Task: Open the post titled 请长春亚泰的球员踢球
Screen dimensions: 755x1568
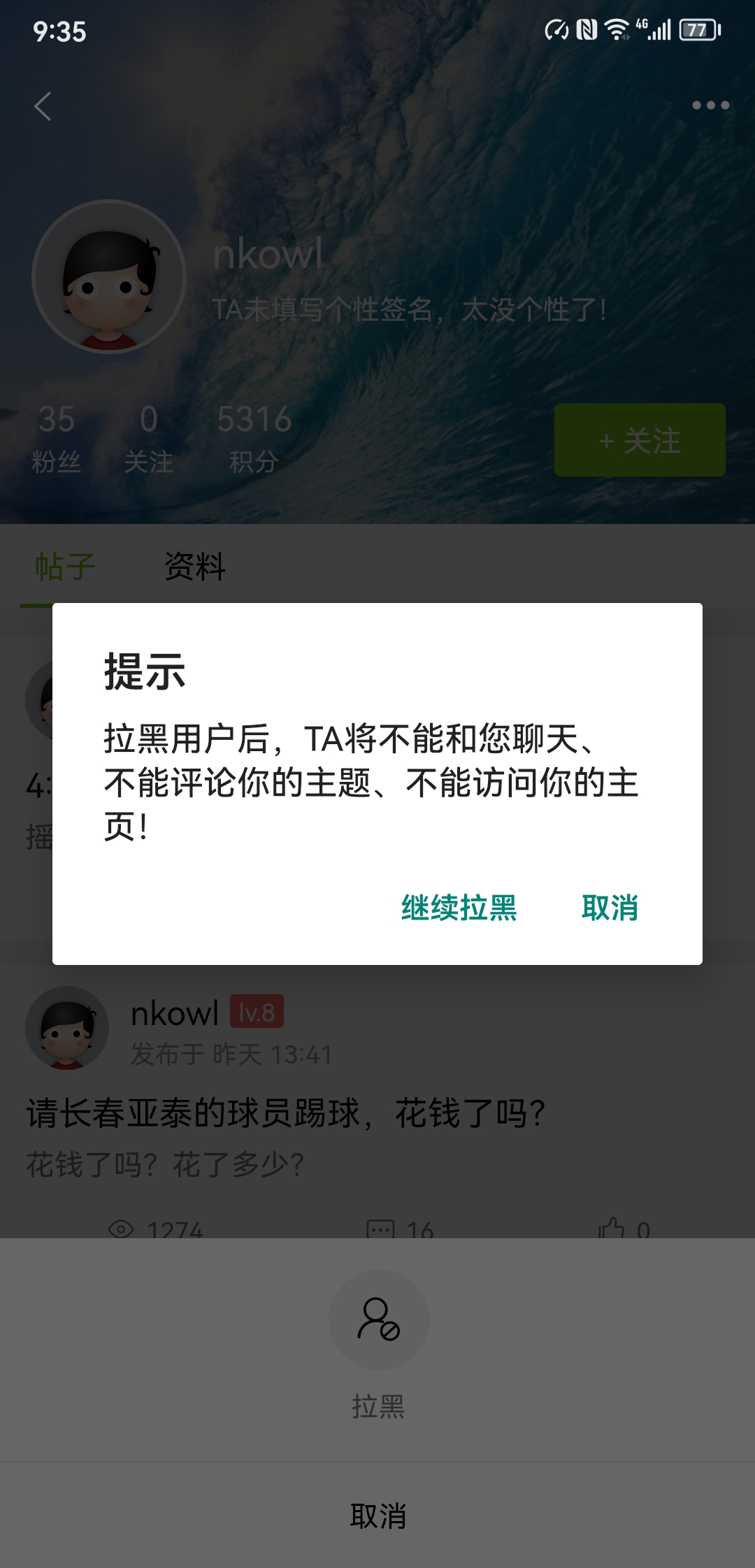Action: click(287, 1110)
